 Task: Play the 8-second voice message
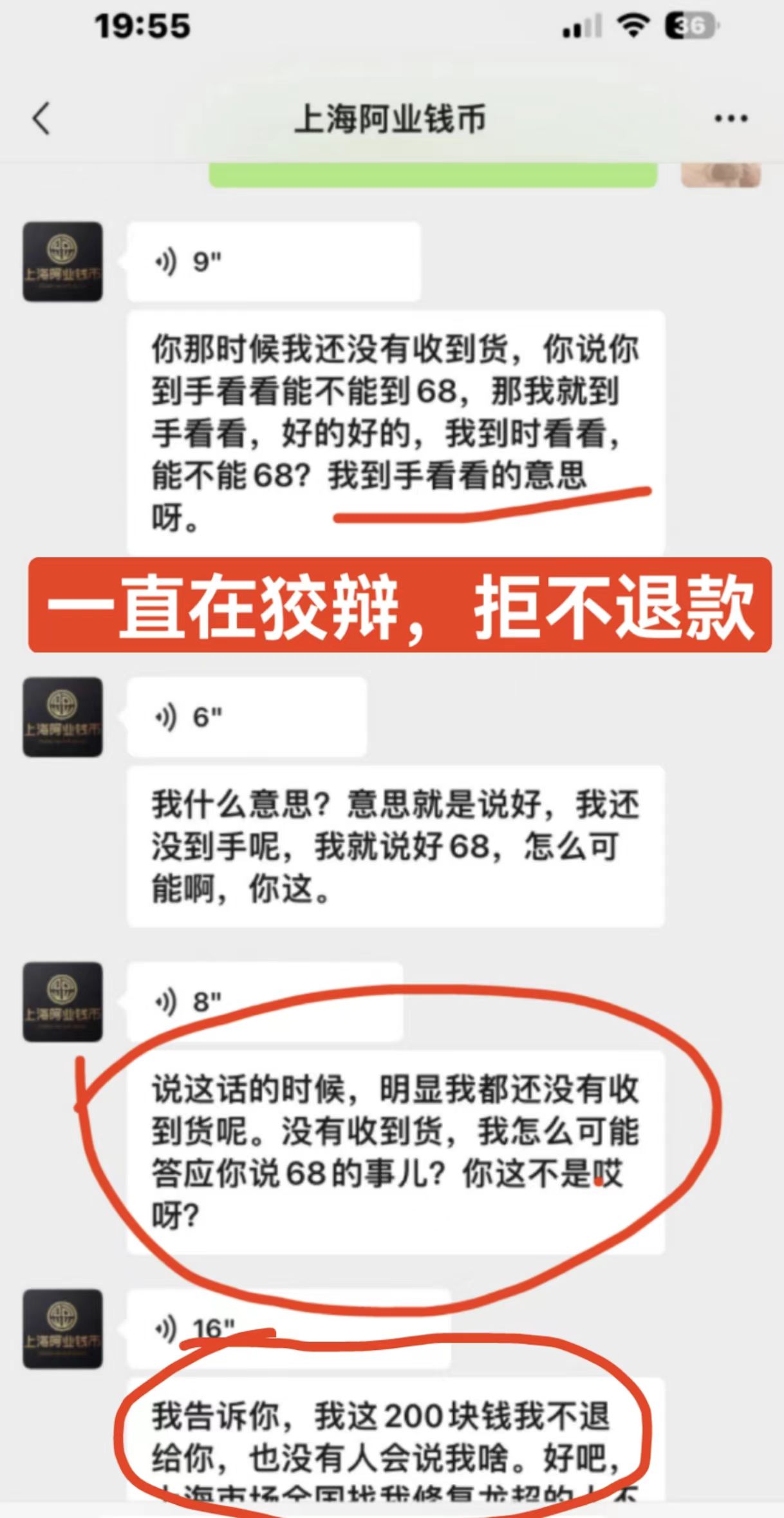[x=265, y=1001]
